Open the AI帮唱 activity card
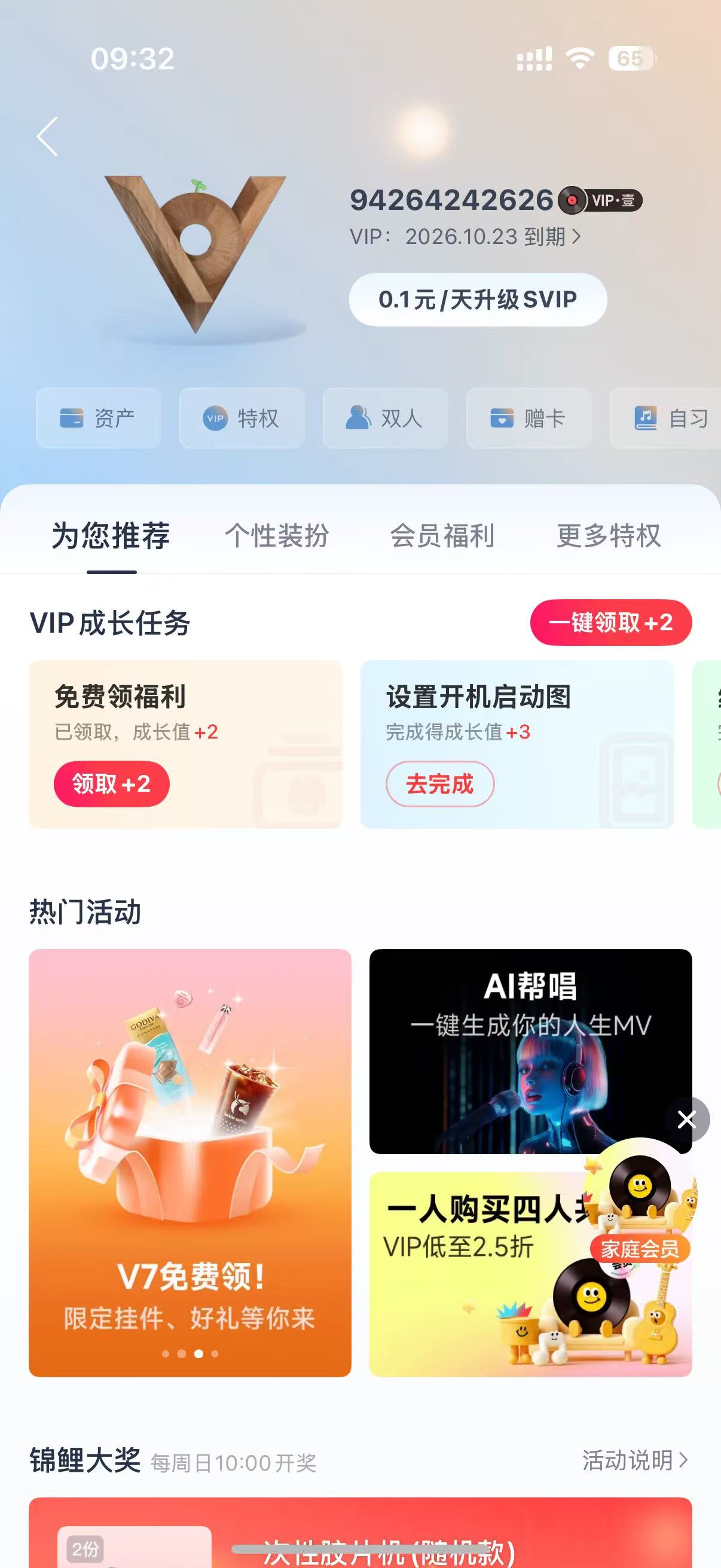The height and width of the screenshot is (1568, 721). pyautogui.click(x=530, y=1051)
